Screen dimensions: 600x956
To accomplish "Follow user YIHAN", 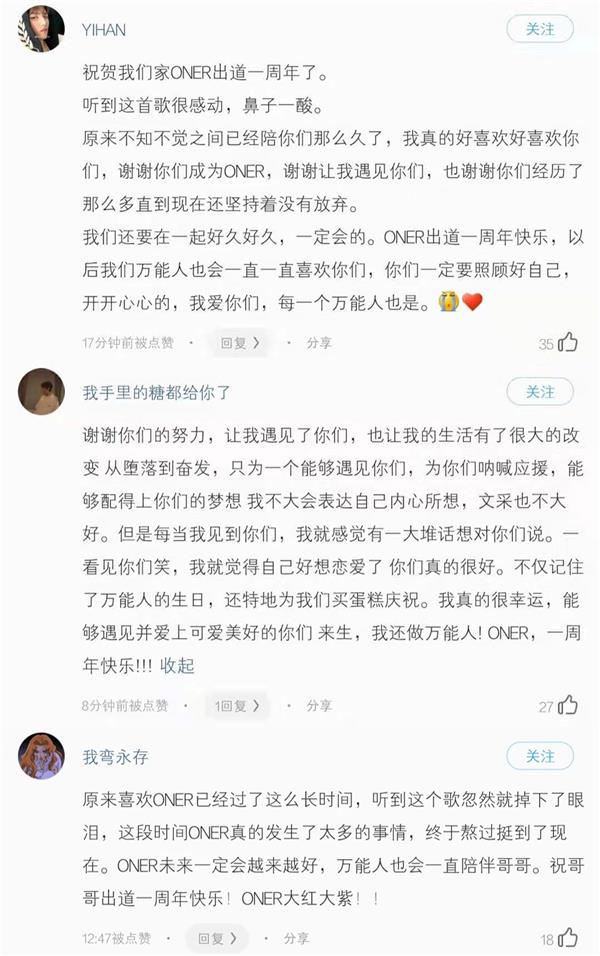I will click(x=540, y=29).
